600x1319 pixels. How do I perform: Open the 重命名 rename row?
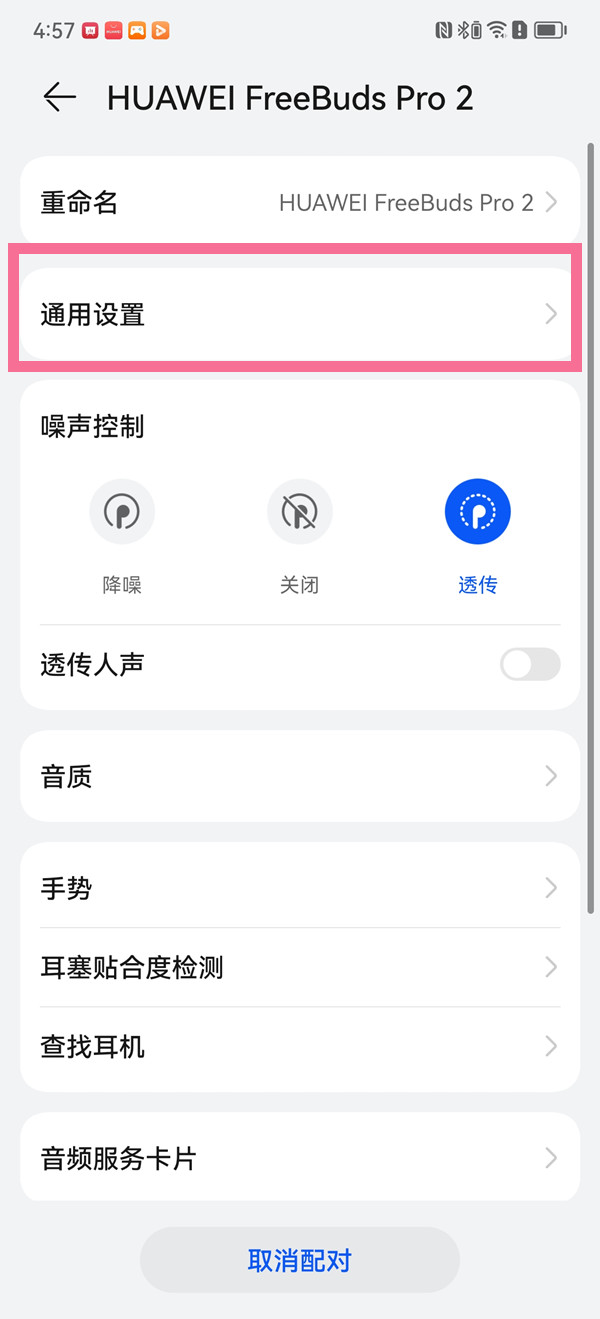coord(299,203)
